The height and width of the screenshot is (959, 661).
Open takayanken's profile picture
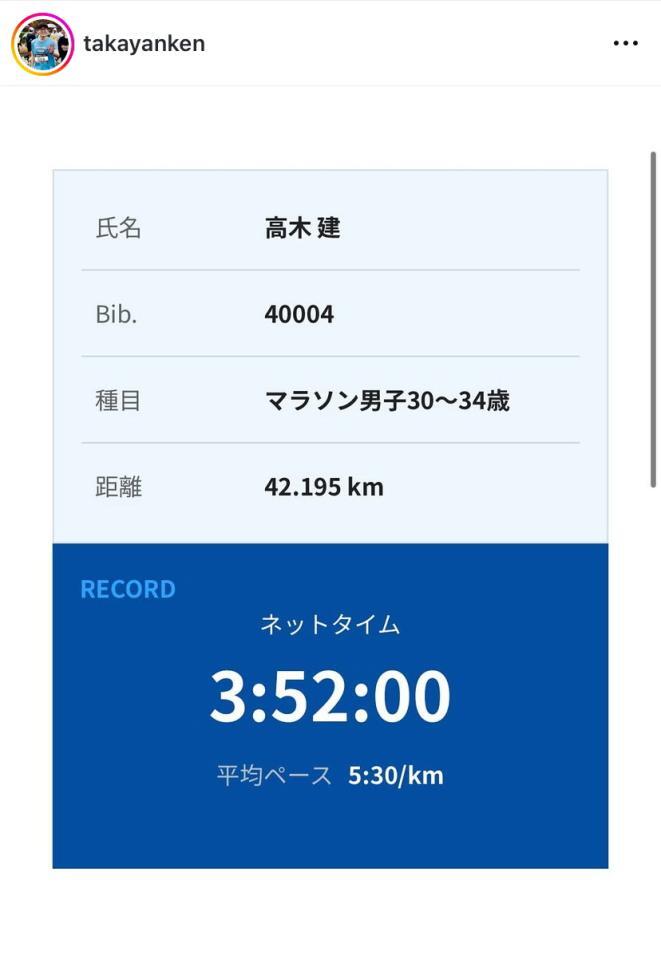click(42, 44)
